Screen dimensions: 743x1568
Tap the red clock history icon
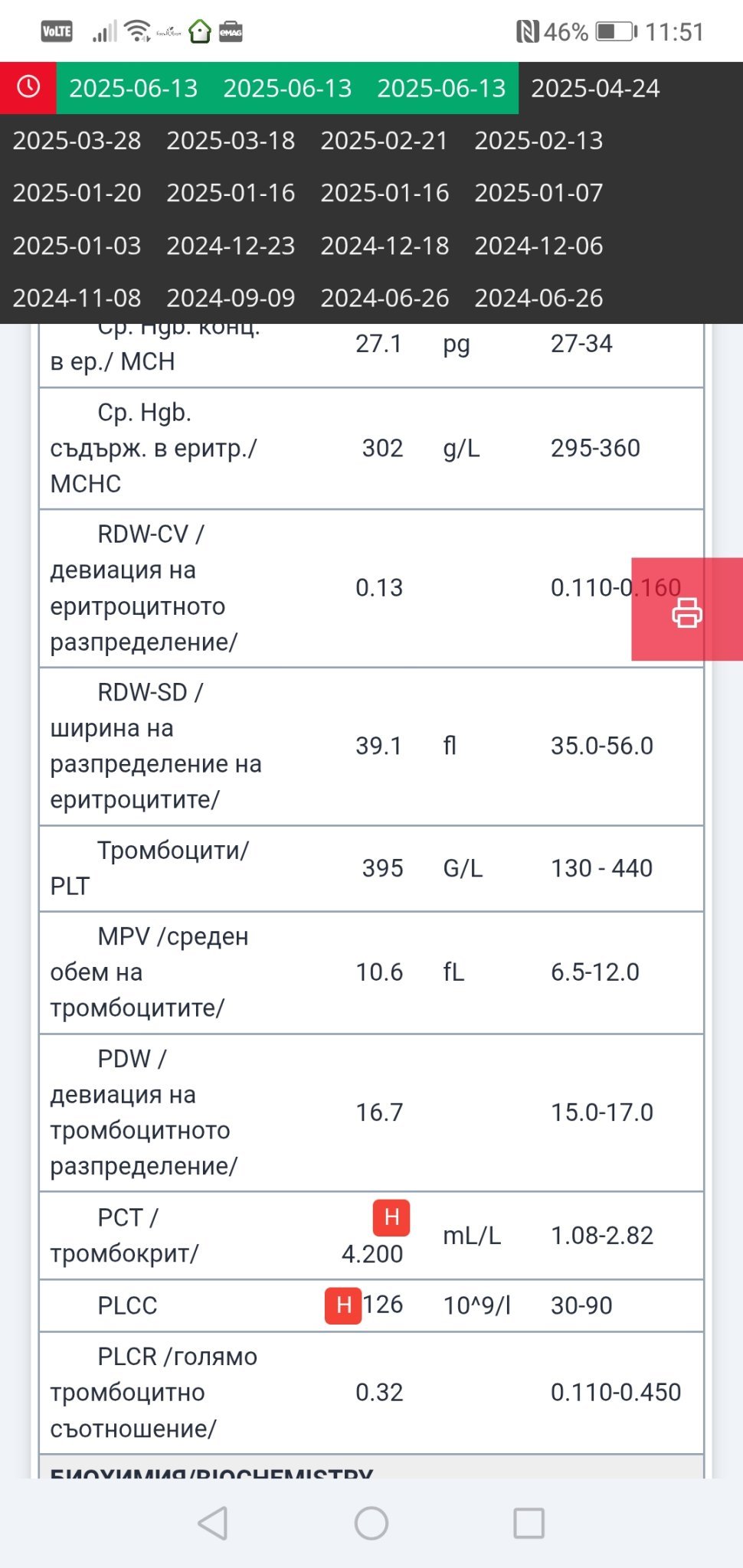pos(28,87)
